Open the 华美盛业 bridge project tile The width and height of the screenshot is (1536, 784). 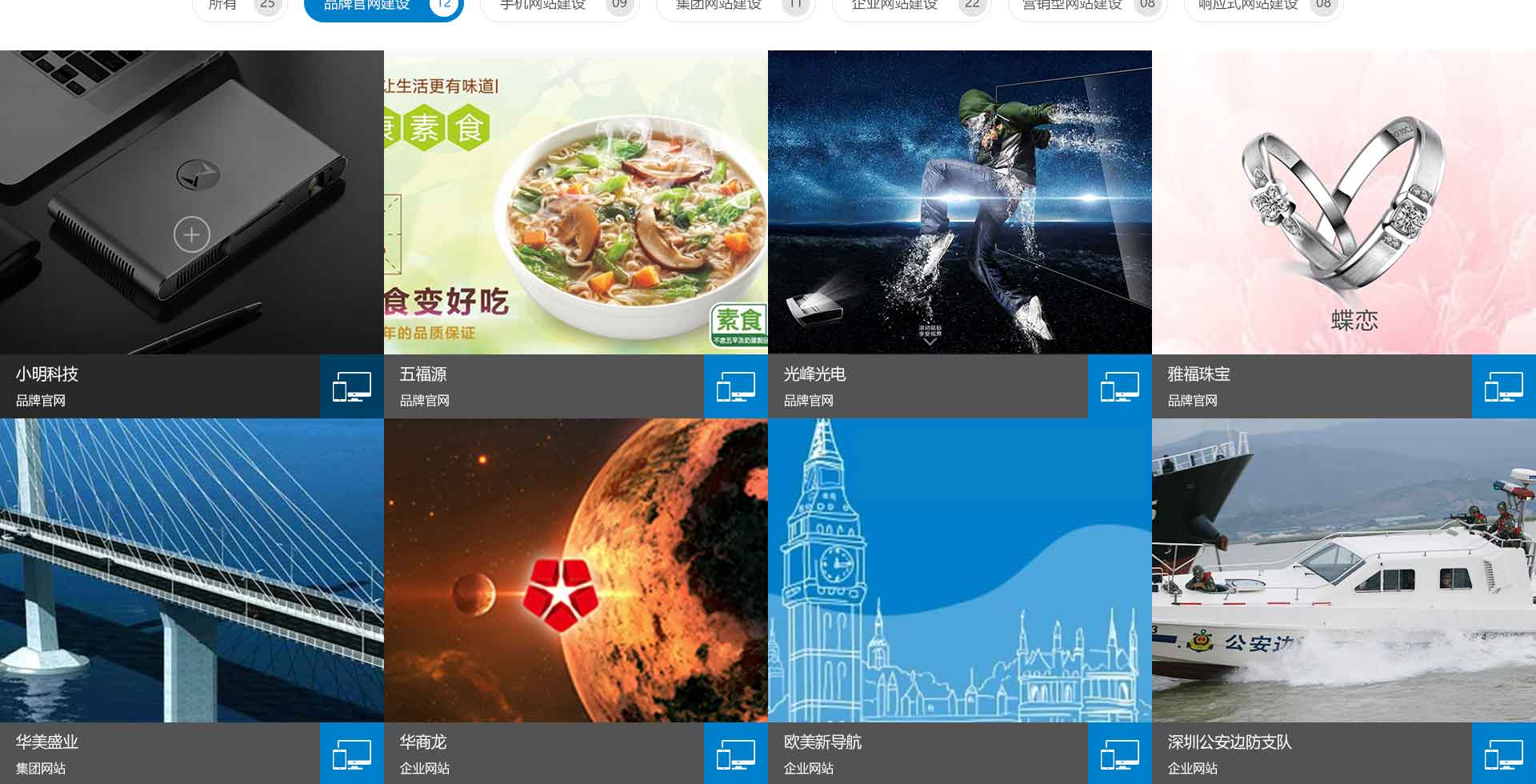[192, 570]
